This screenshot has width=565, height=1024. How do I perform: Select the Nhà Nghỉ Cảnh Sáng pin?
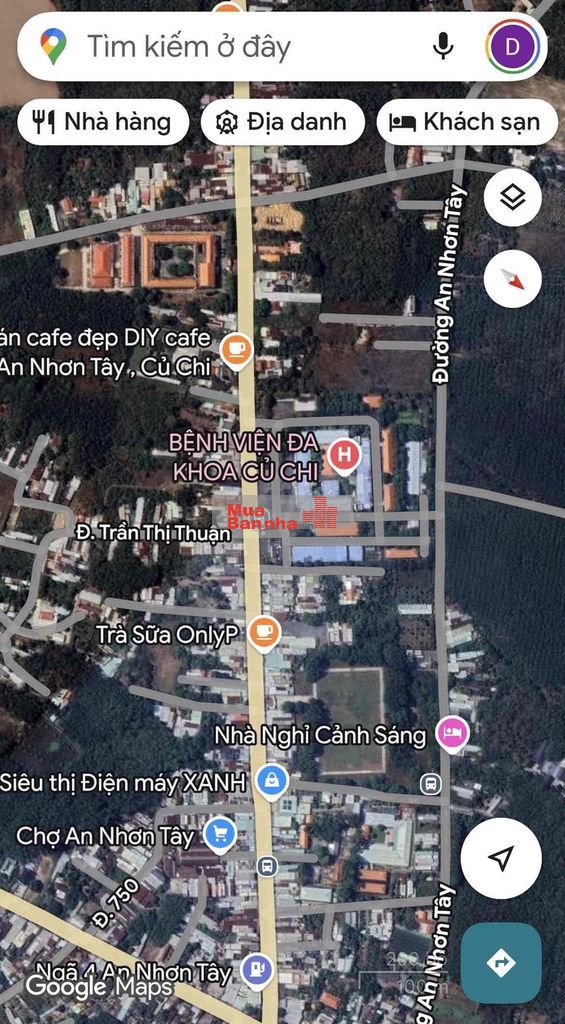[453, 733]
